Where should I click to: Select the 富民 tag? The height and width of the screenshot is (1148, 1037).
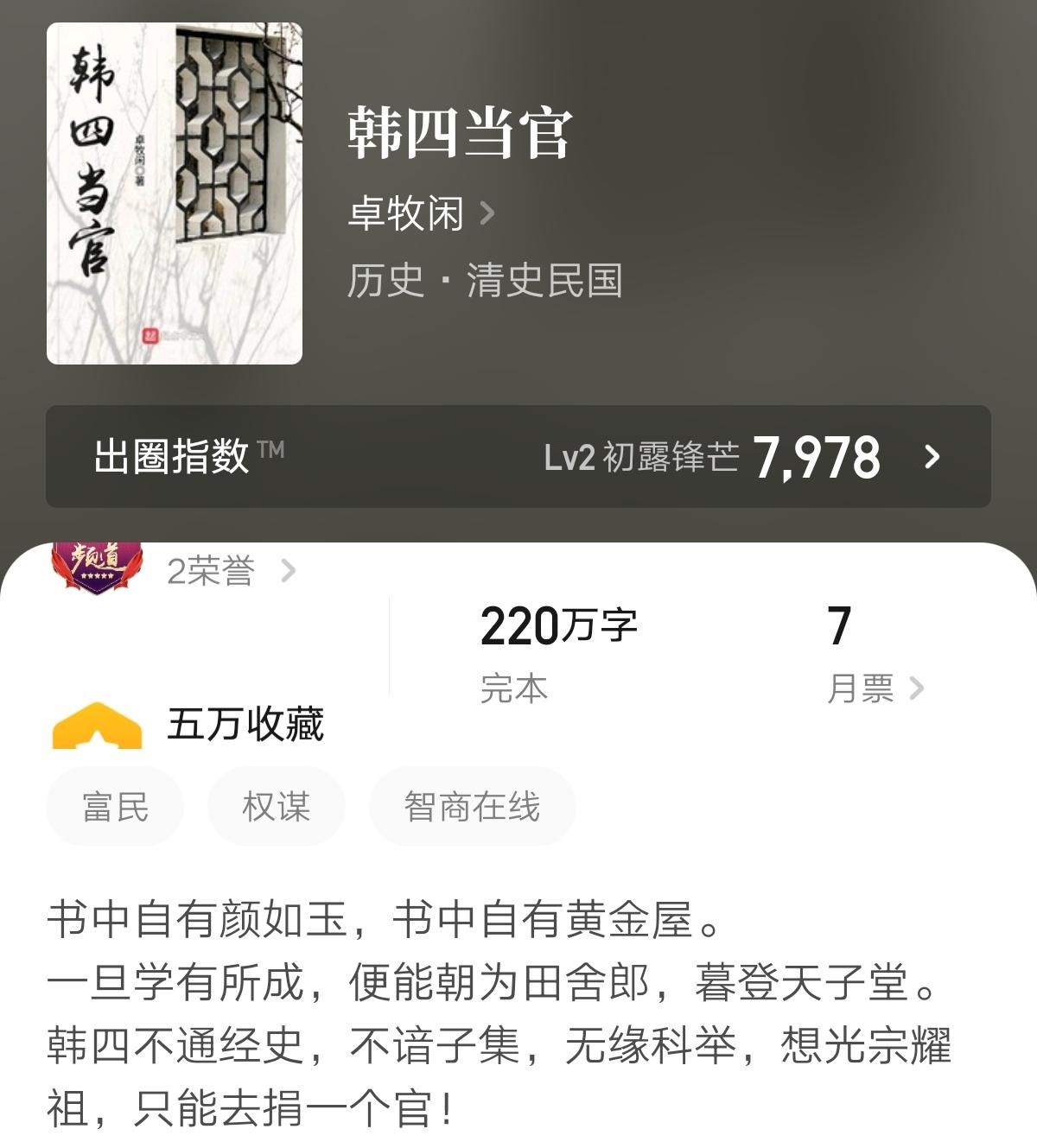coord(115,806)
